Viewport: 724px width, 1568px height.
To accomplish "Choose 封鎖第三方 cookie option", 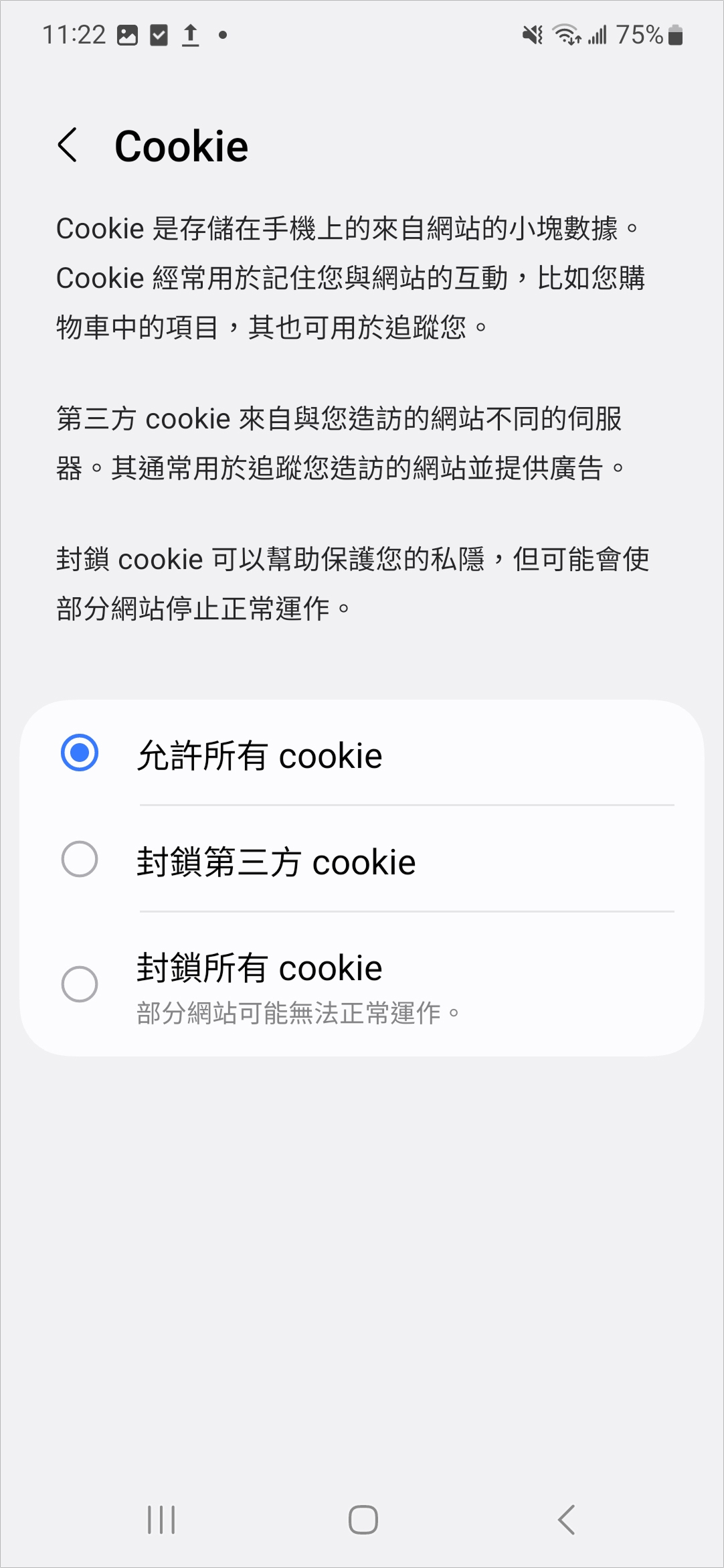I will pos(361,860).
